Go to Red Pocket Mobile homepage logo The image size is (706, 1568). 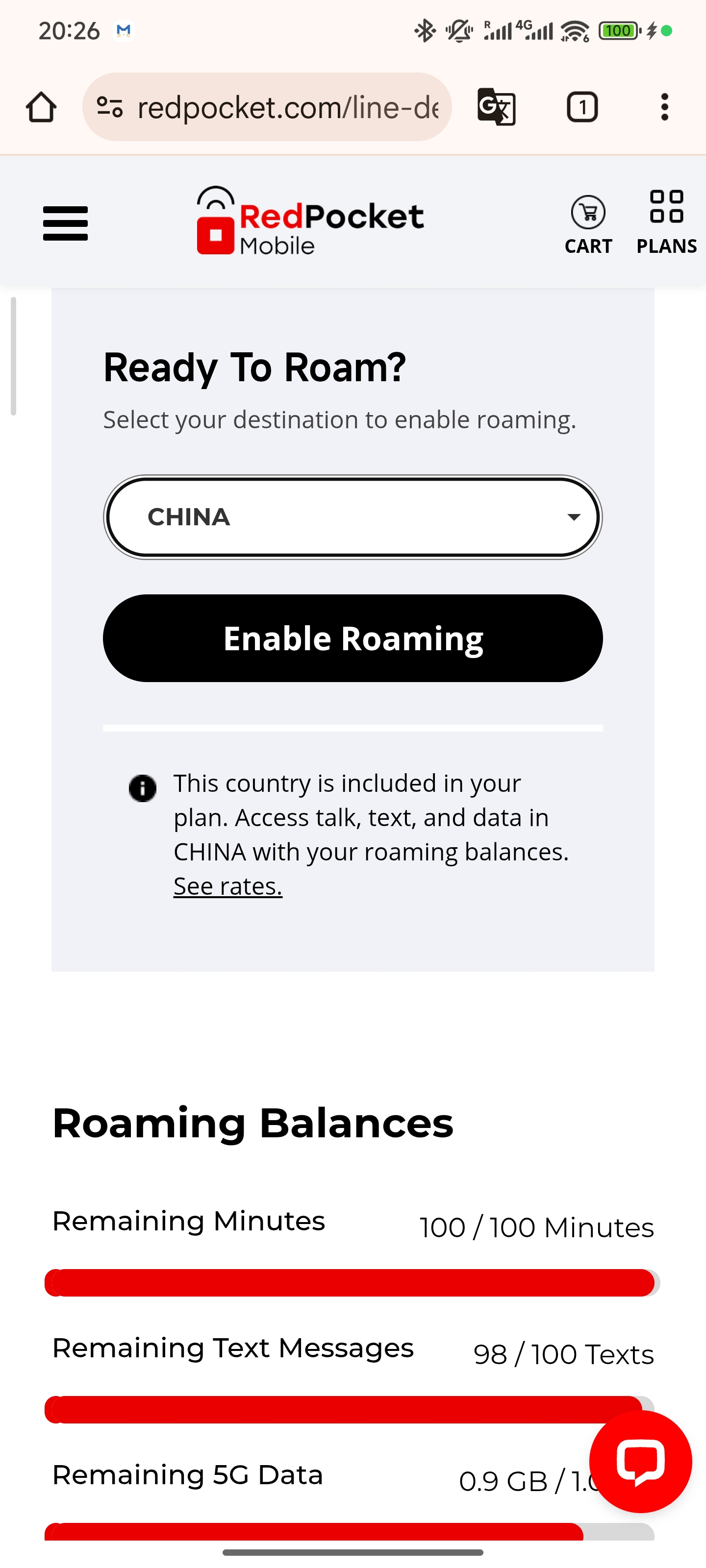coord(310,221)
